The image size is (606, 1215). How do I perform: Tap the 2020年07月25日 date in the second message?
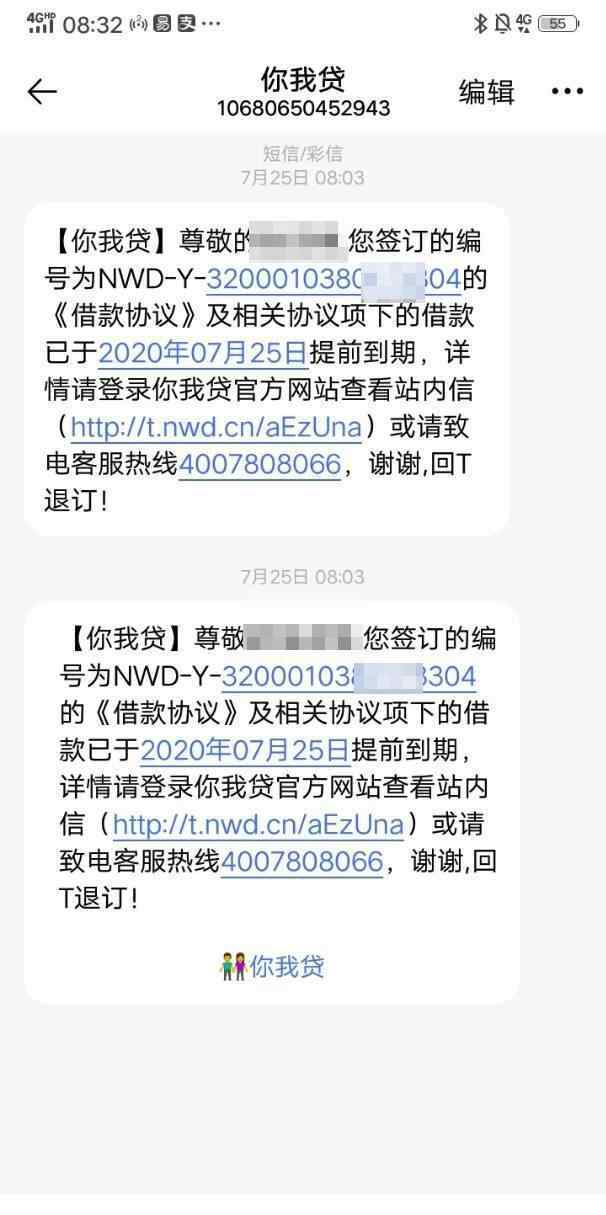[x=245, y=750]
